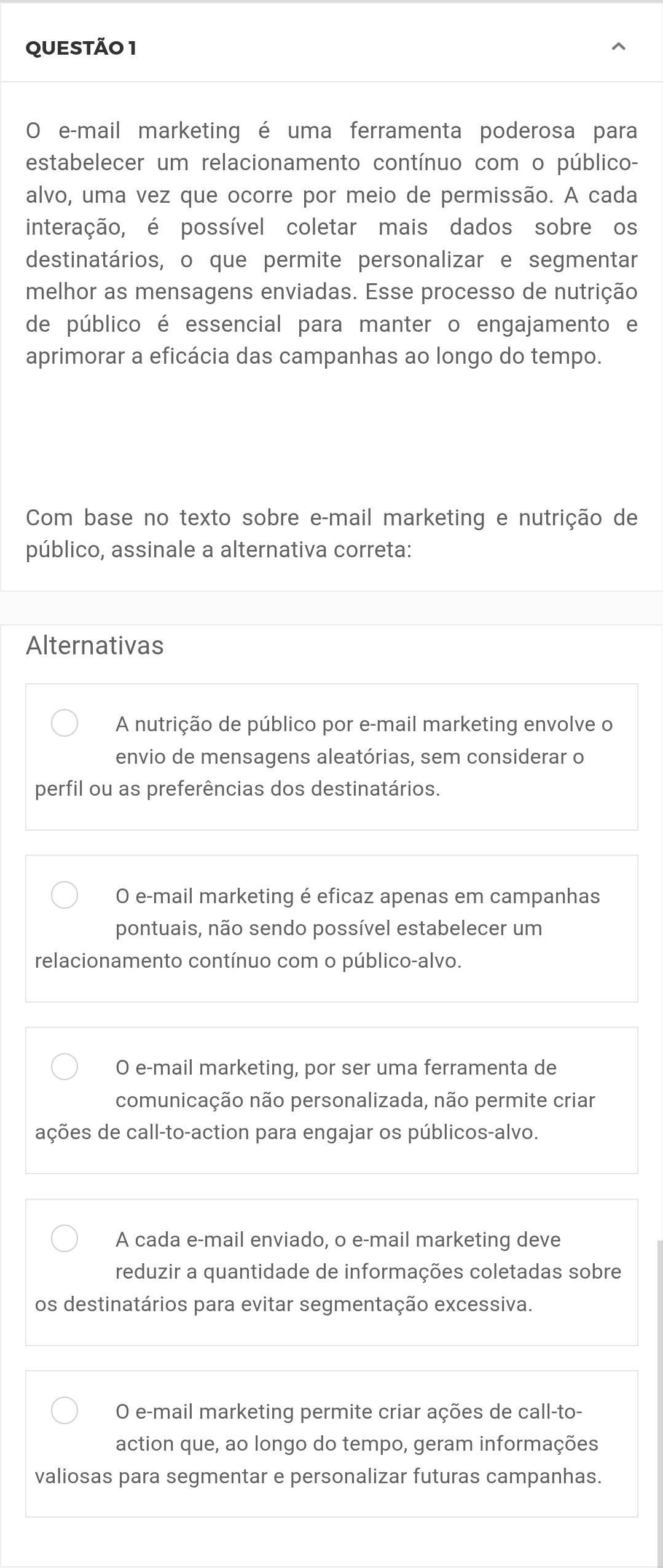The width and height of the screenshot is (663, 1568).
Task: Select the answer about sending random messages
Action: 65,723
